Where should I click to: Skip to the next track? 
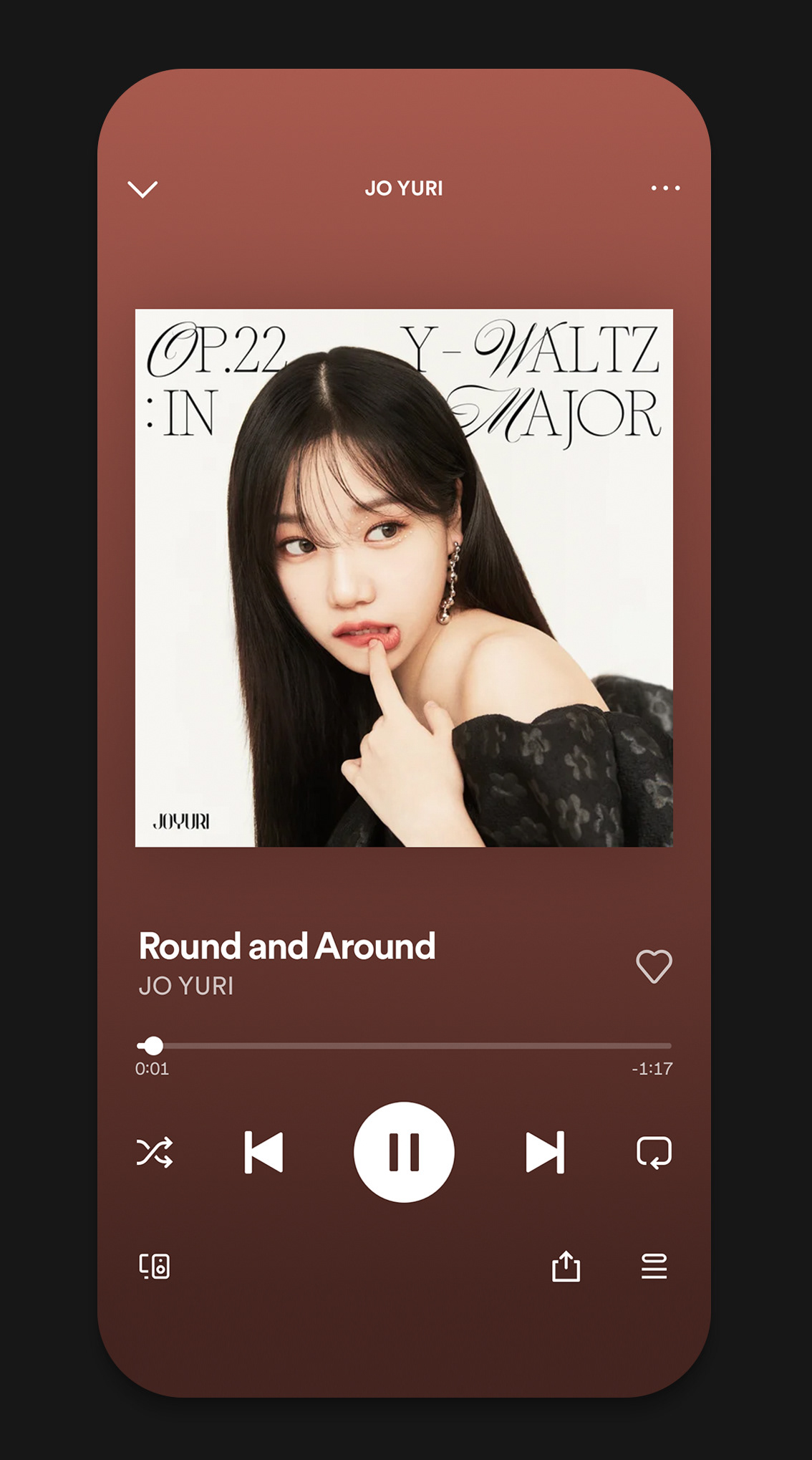tap(545, 1152)
